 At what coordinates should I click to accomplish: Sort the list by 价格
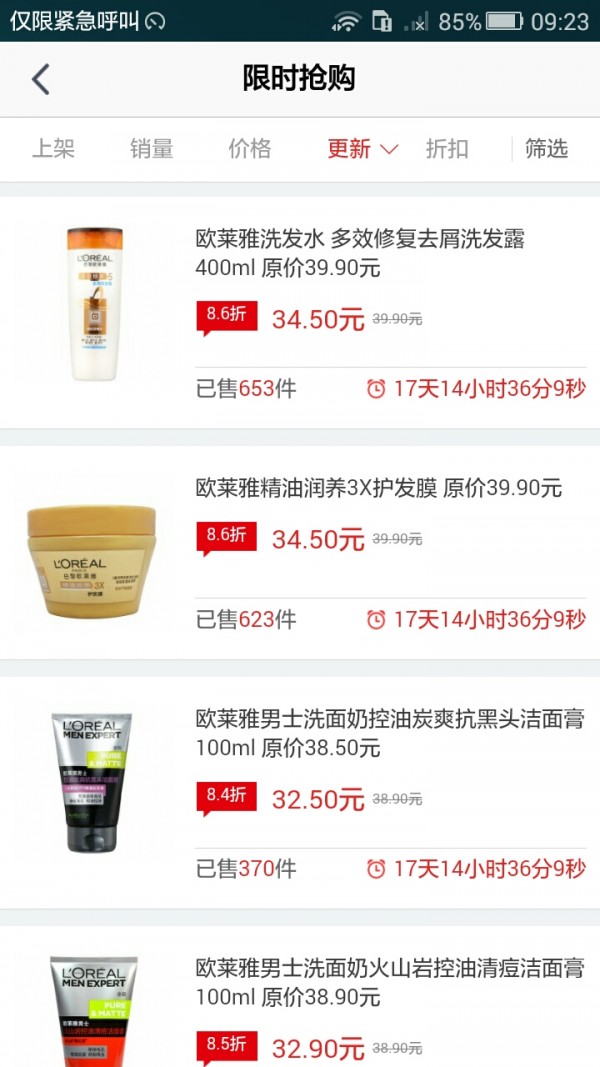(250, 149)
